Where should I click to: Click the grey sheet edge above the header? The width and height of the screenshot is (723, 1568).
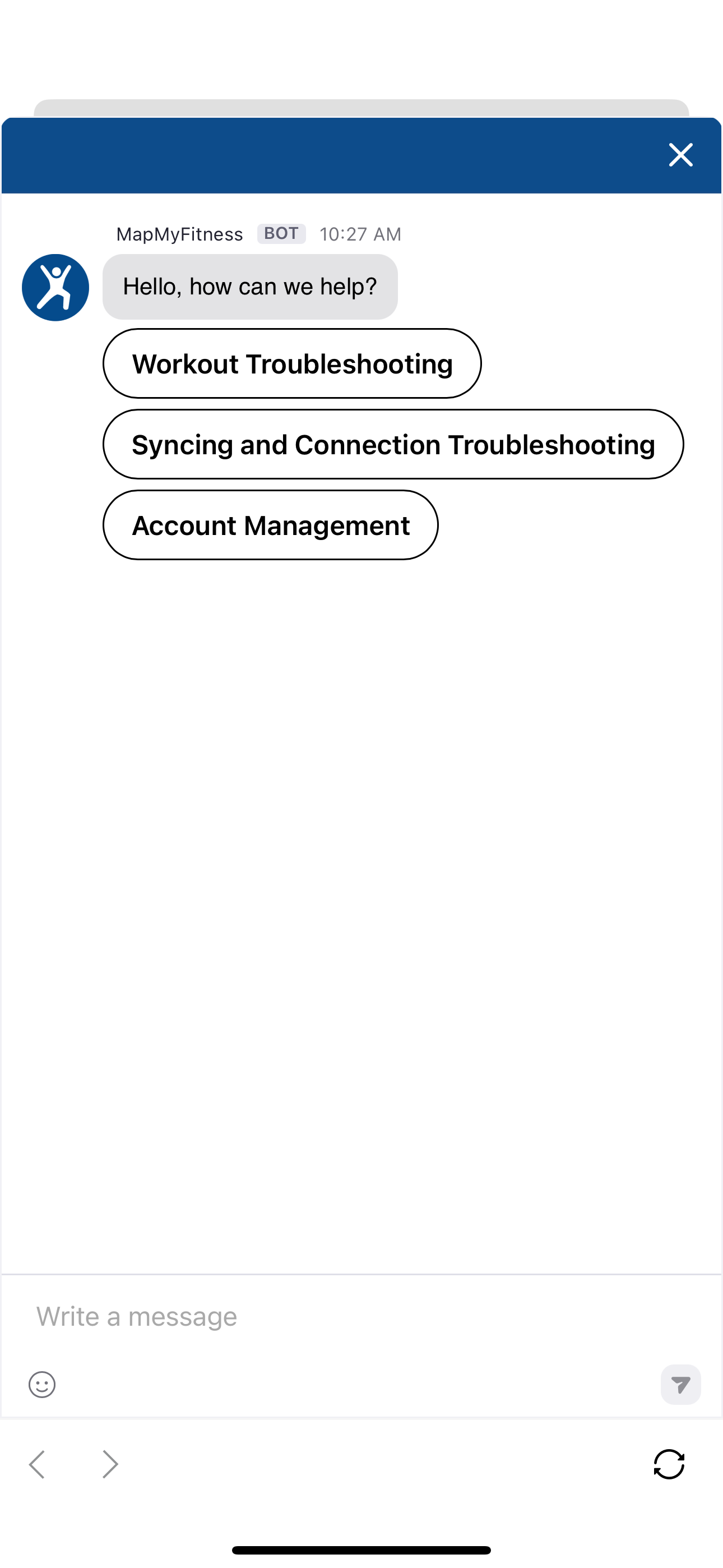[x=361, y=108]
